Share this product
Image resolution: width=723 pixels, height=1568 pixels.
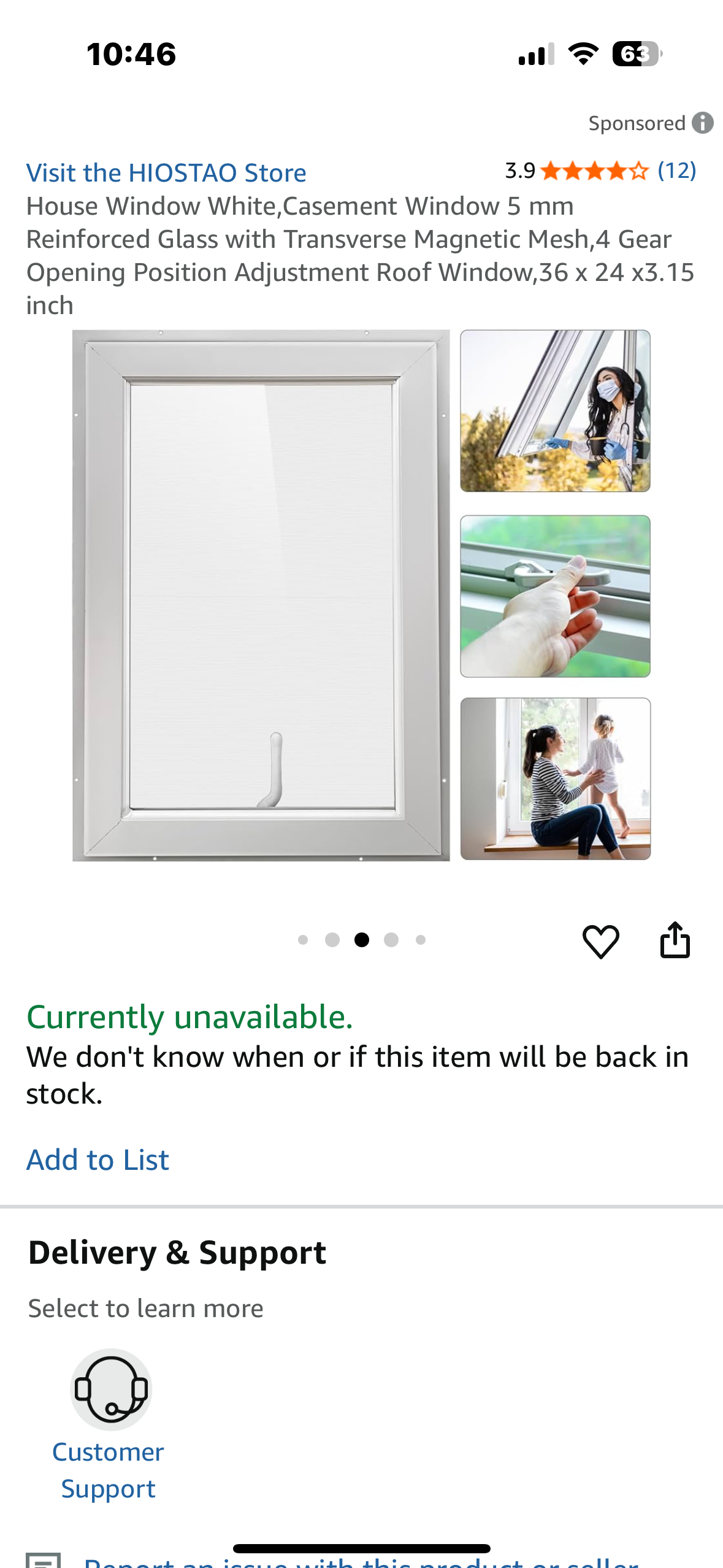tap(675, 940)
